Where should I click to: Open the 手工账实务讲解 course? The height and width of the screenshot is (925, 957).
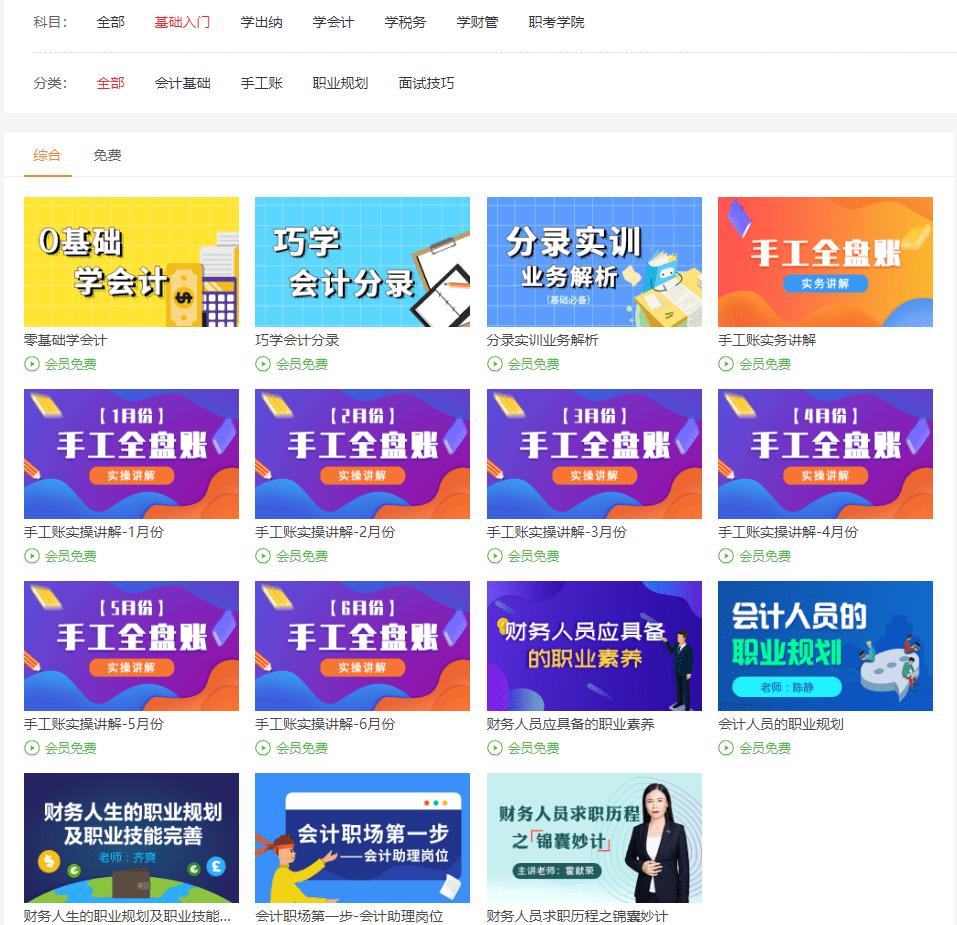(x=825, y=262)
